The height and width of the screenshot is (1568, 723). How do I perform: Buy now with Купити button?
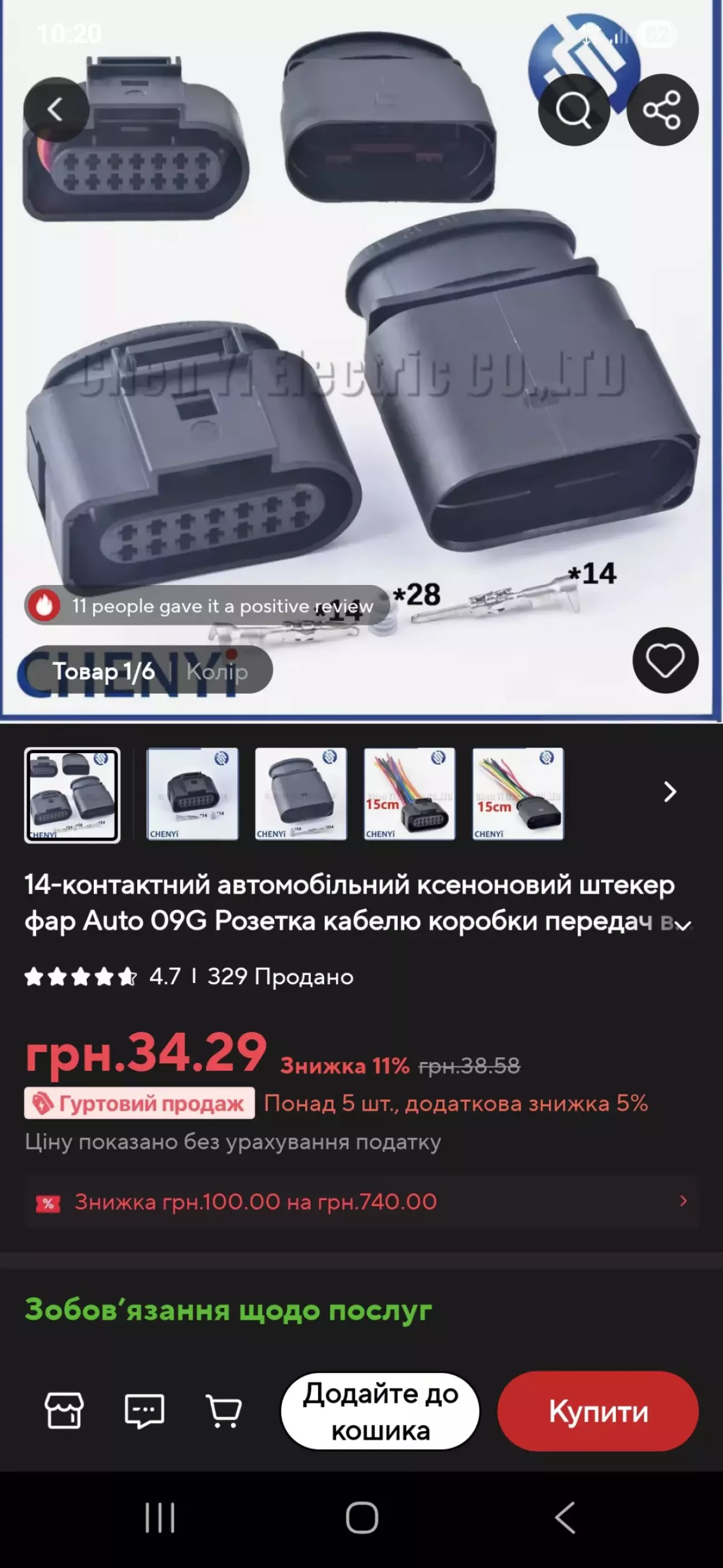pyautogui.click(x=597, y=1411)
